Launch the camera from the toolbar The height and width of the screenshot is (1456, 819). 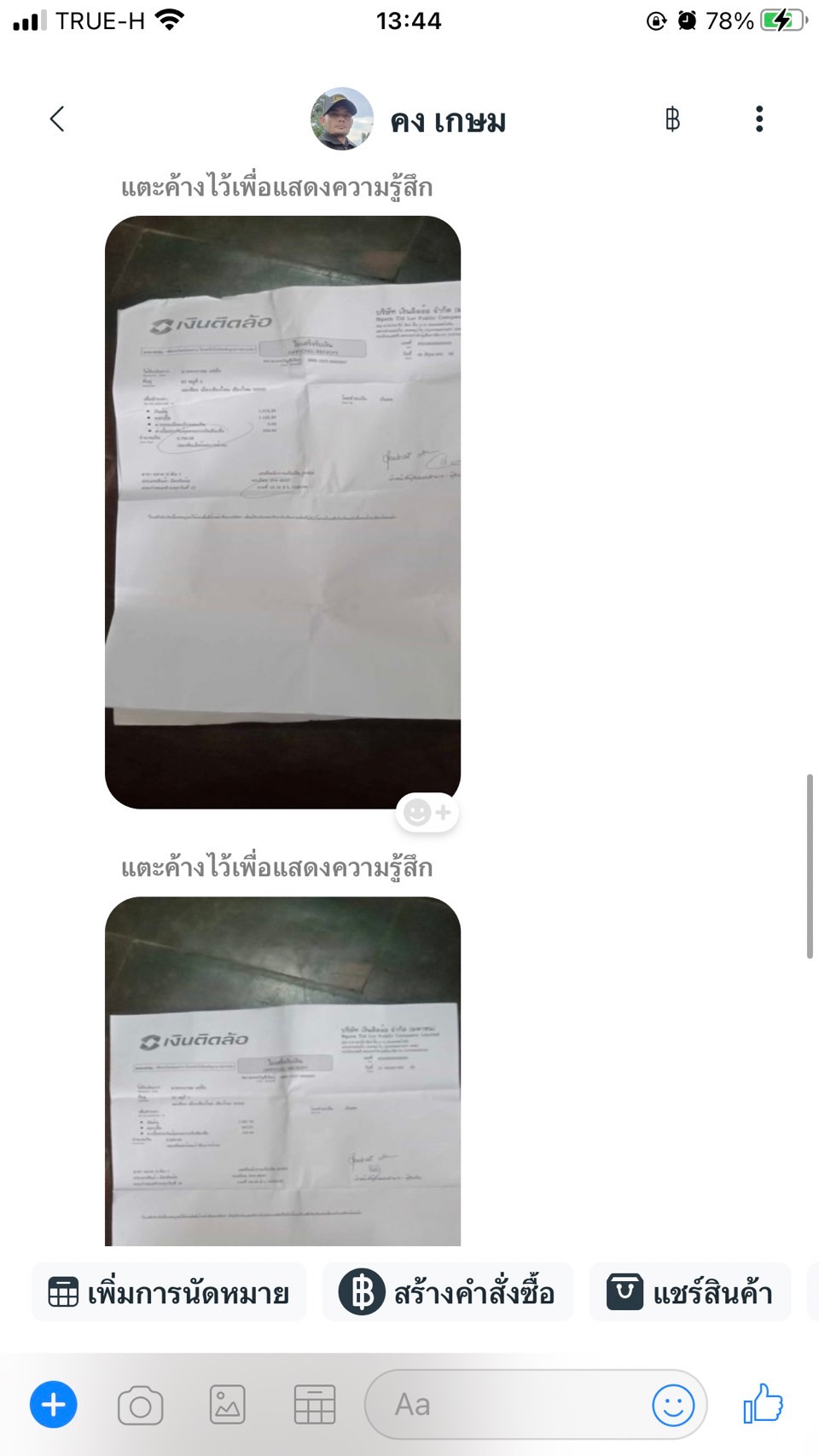tap(141, 1405)
